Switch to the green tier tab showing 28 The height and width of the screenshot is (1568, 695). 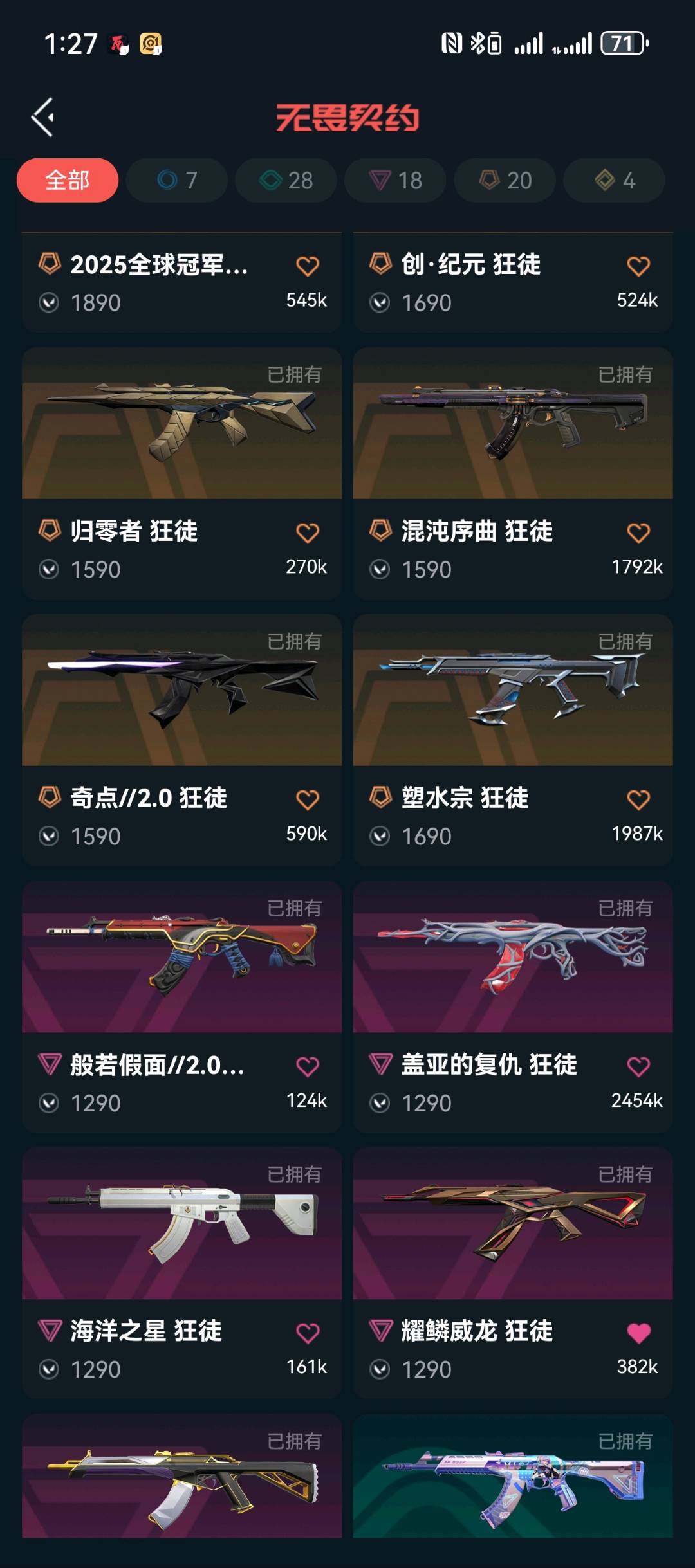pyautogui.click(x=286, y=180)
